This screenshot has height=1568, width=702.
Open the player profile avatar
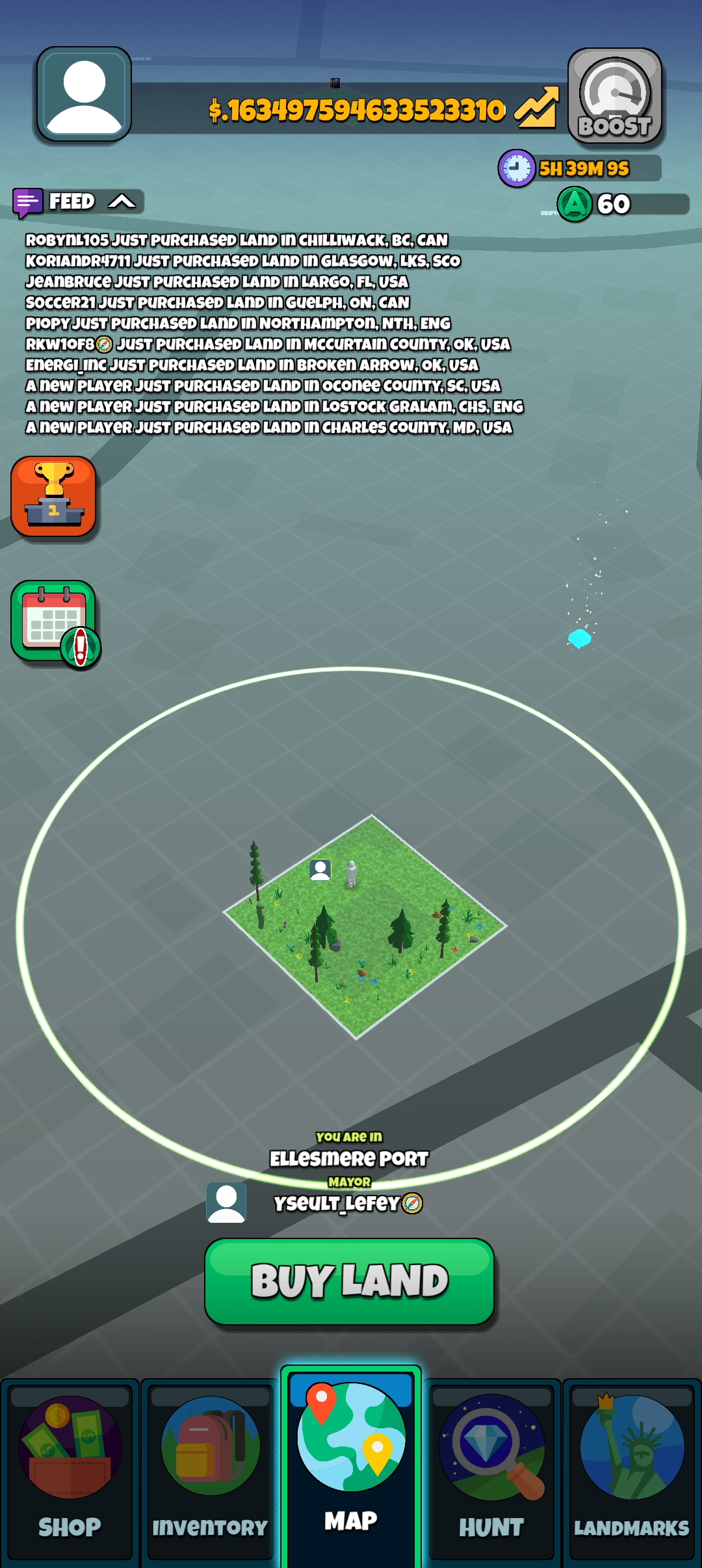(x=84, y=95)
